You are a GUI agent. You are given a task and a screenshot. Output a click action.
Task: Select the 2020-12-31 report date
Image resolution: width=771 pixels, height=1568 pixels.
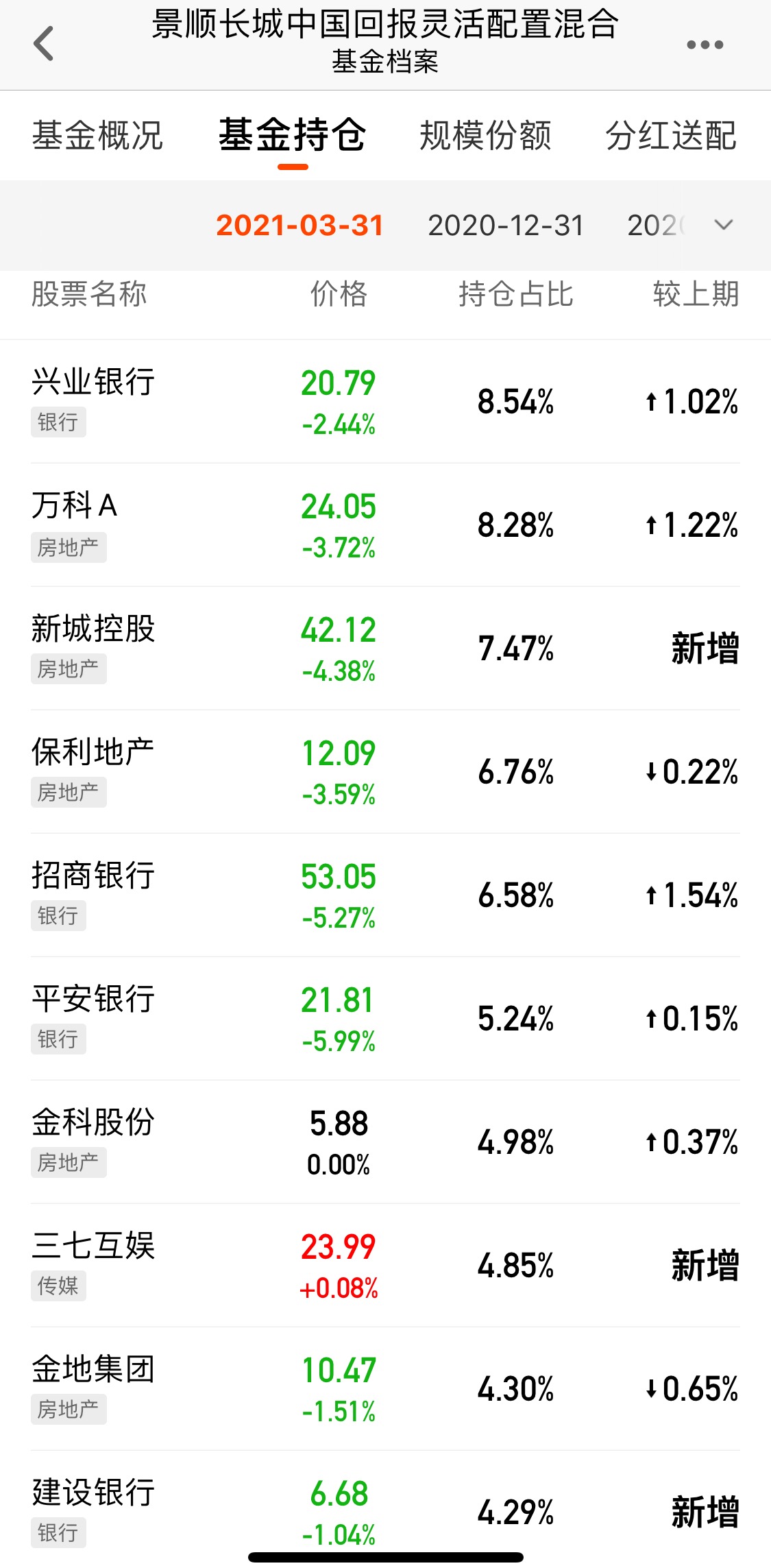pyautogui.click(x=506, y=226)
